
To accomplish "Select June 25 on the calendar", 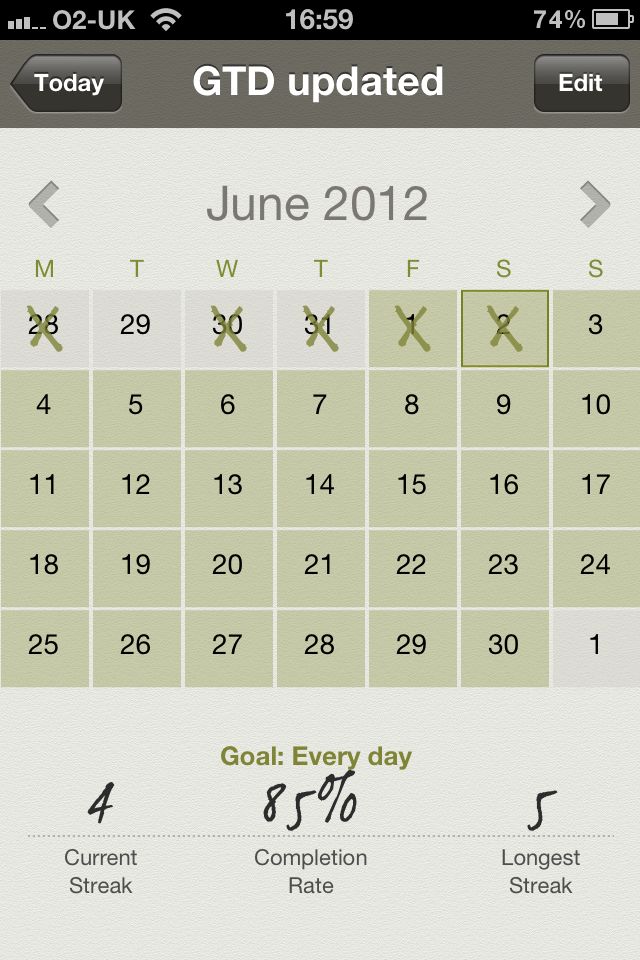I will click(44, 647).
